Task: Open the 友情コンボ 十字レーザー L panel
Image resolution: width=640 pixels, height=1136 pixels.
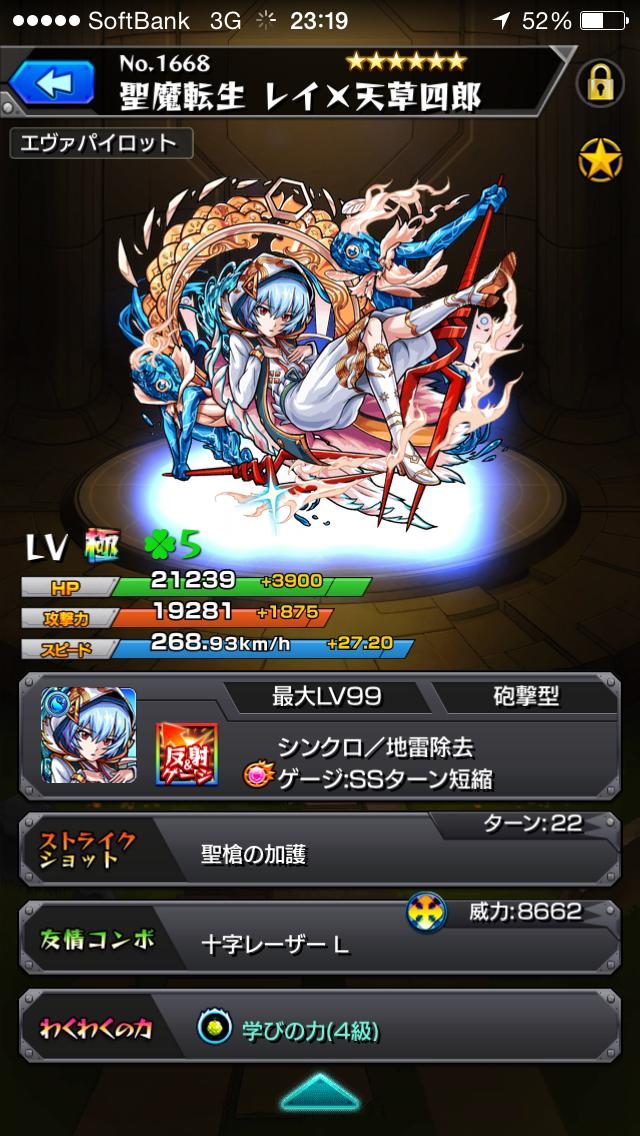Action: [320, 942]
